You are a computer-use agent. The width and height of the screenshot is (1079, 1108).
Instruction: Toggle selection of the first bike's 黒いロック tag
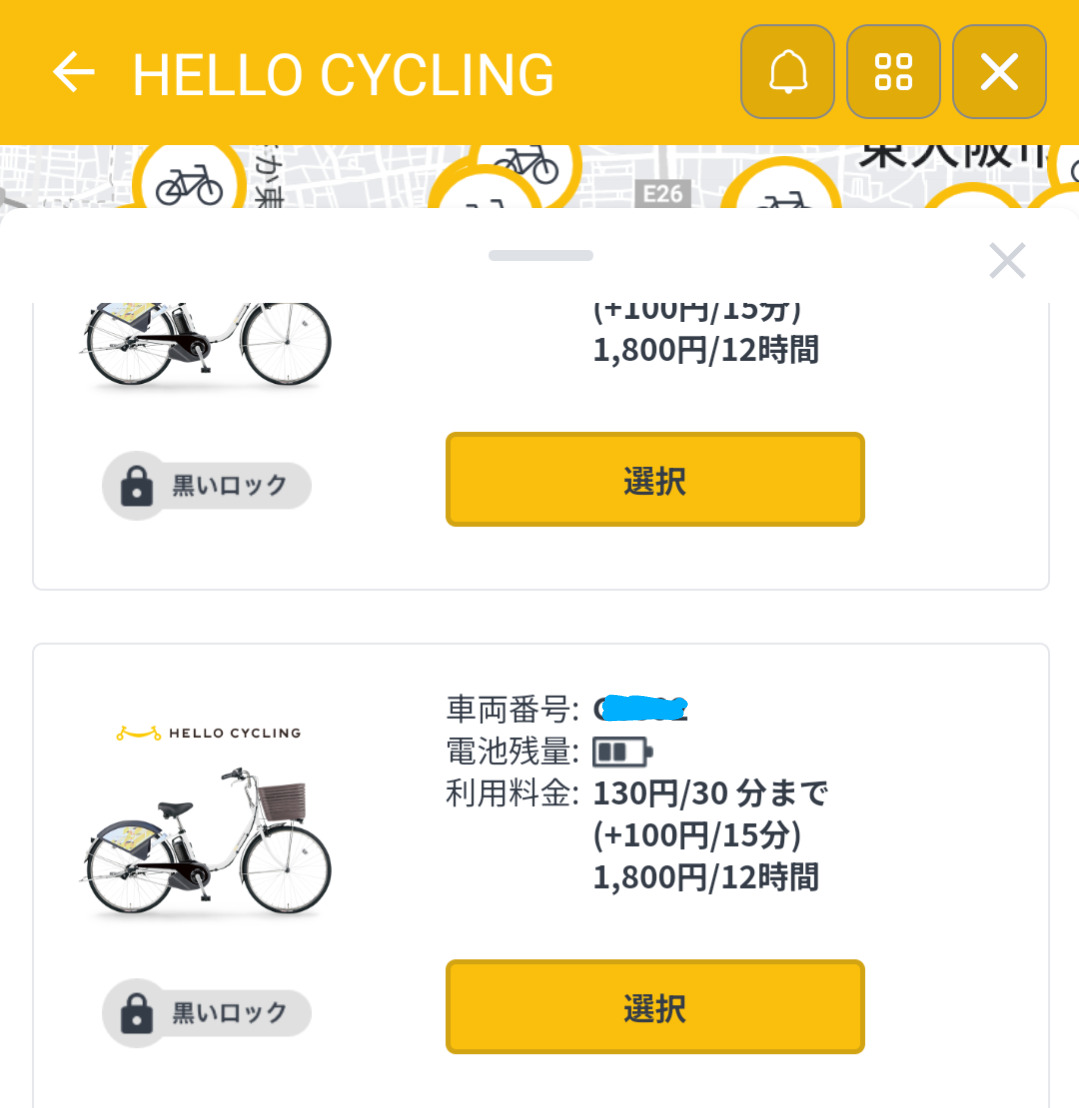(207, 484)
